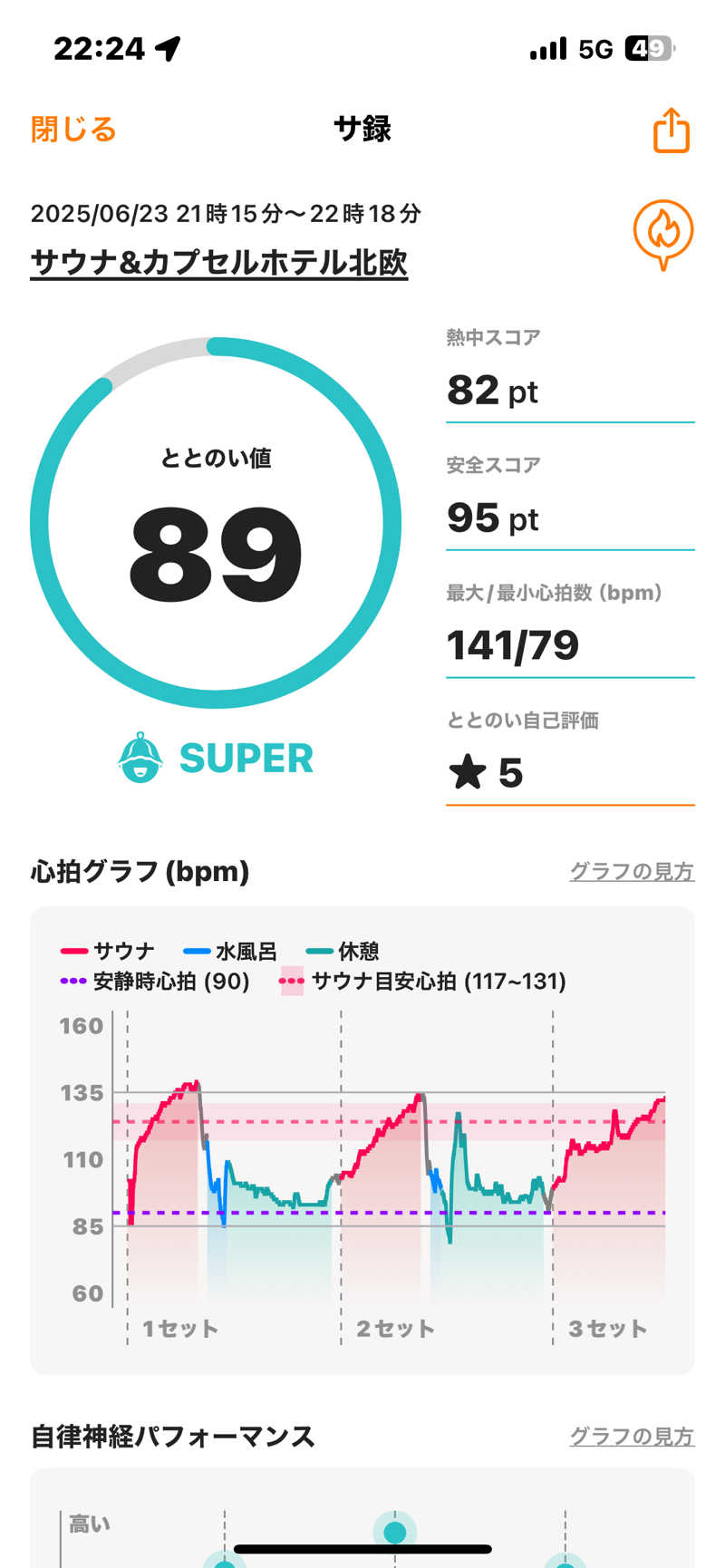The image size is (725, 1568).
Task: Open the サウナ&カプセルホテル北欧 facility link
Action: click(x=218, y=263)
